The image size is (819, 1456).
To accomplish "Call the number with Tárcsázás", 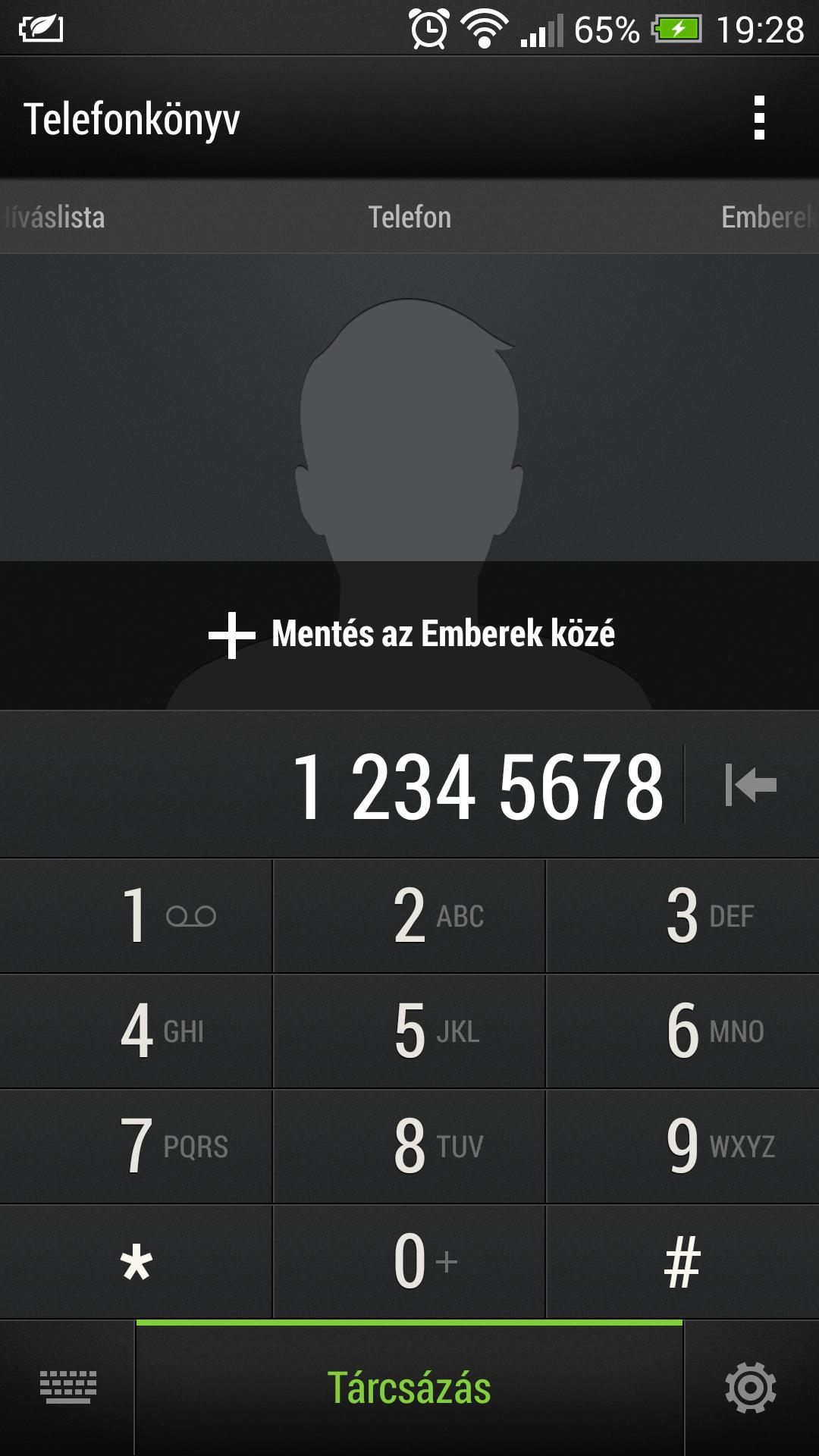I will 409,1388.
